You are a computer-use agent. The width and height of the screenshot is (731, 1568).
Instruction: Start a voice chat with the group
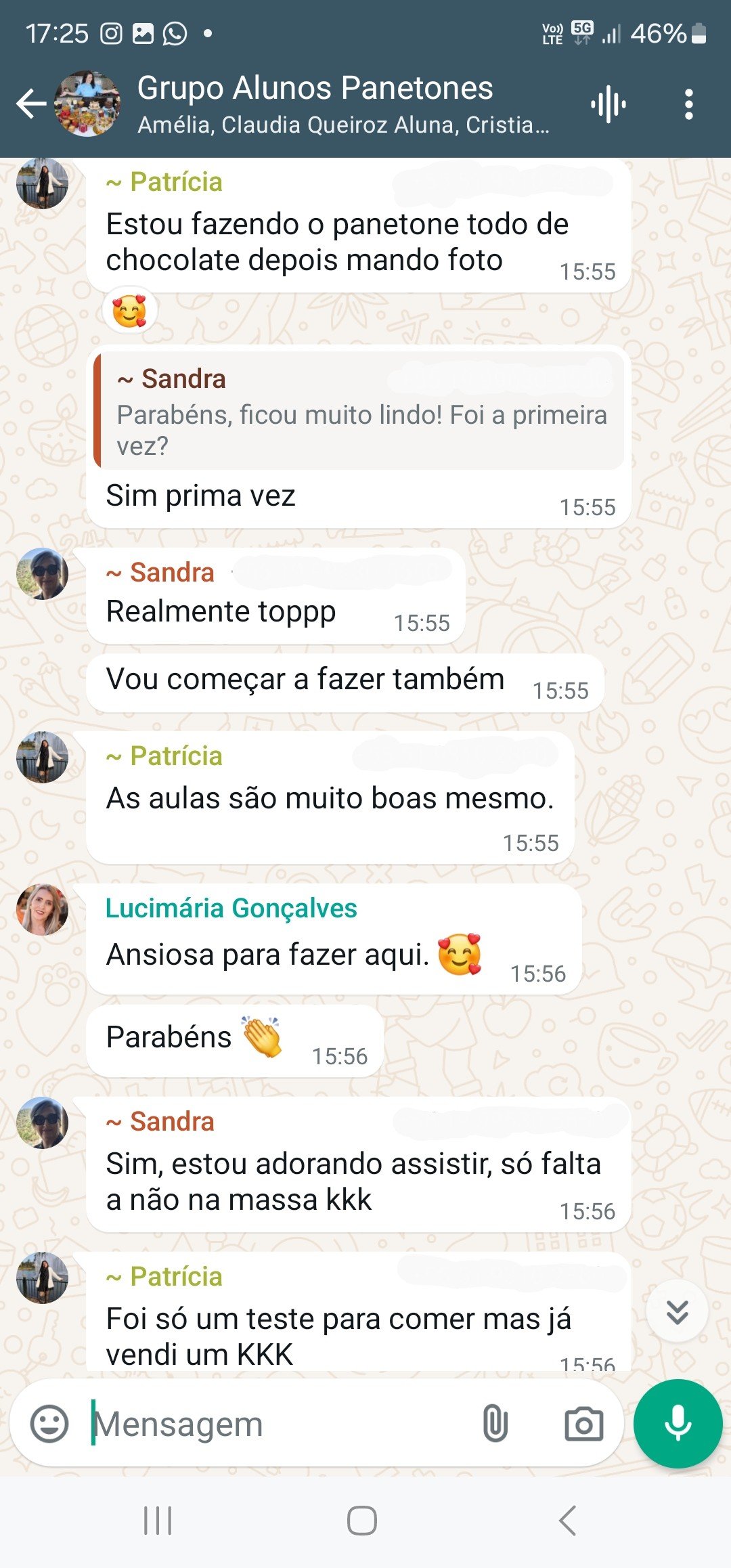(608, 104)
